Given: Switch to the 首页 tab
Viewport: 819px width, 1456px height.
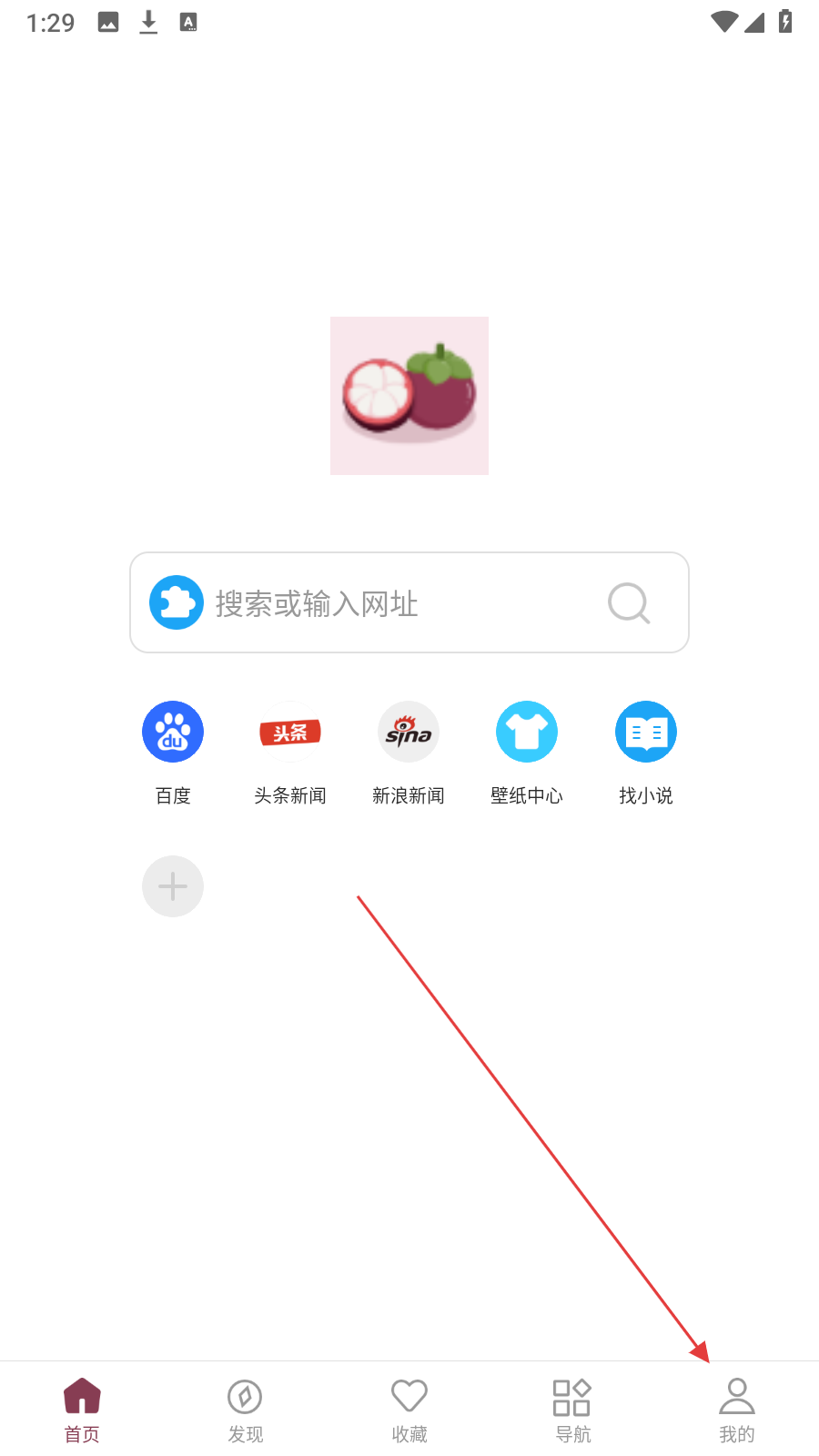Looking at the screenshot, I should [82, 1410].
